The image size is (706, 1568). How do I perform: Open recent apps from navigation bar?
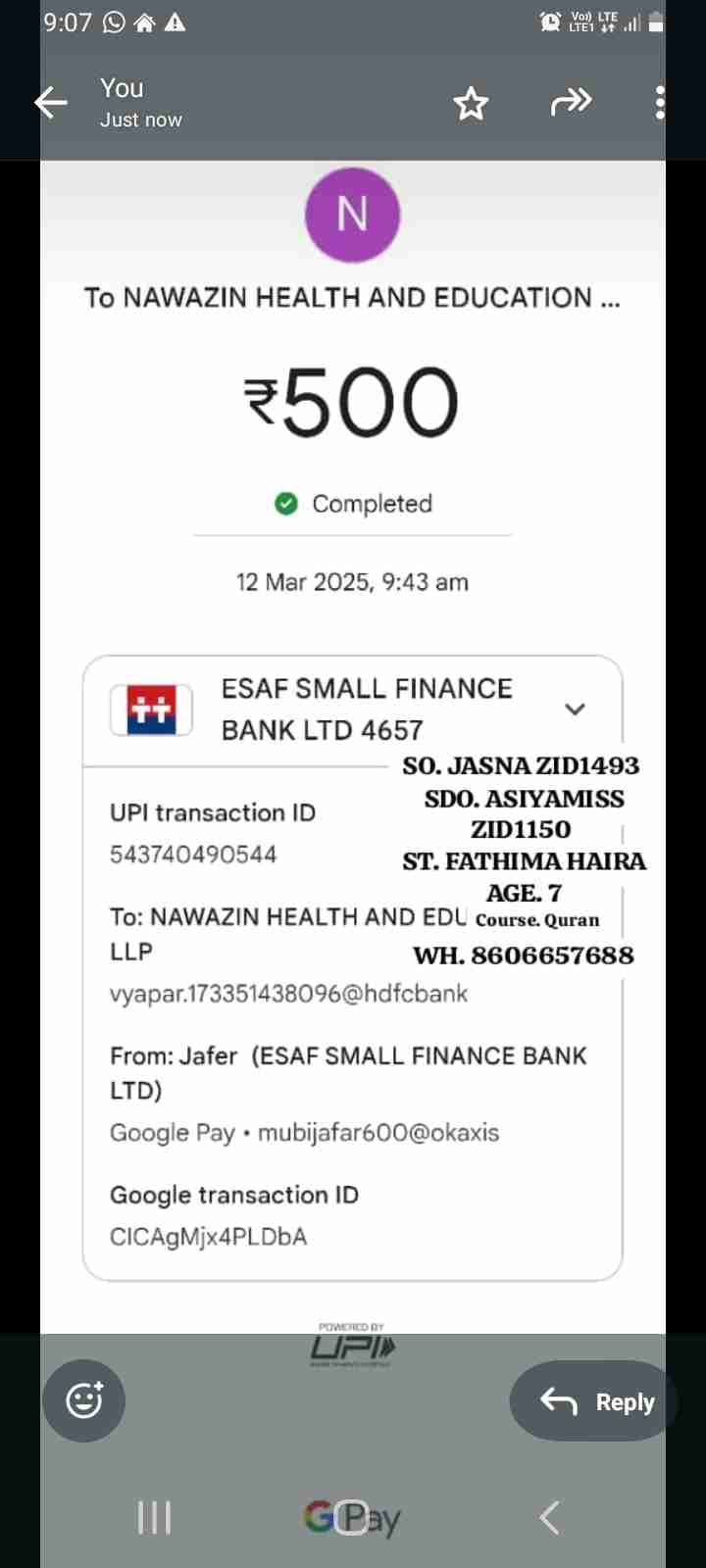pos(155,1517)
